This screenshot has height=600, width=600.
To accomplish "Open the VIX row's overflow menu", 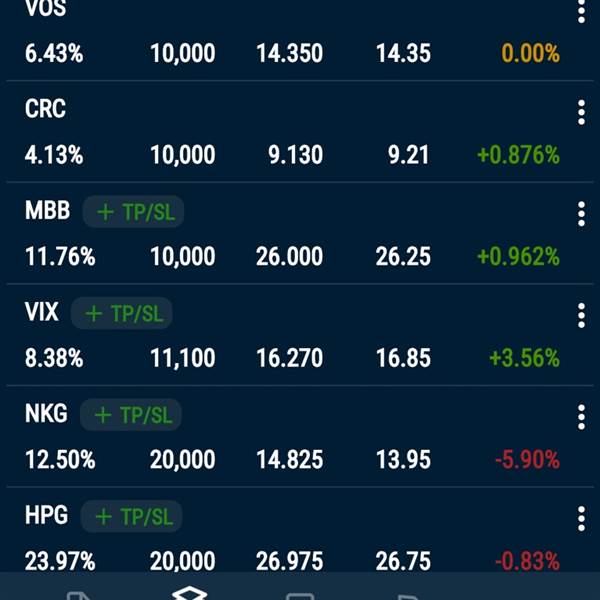I will point(581,316).
